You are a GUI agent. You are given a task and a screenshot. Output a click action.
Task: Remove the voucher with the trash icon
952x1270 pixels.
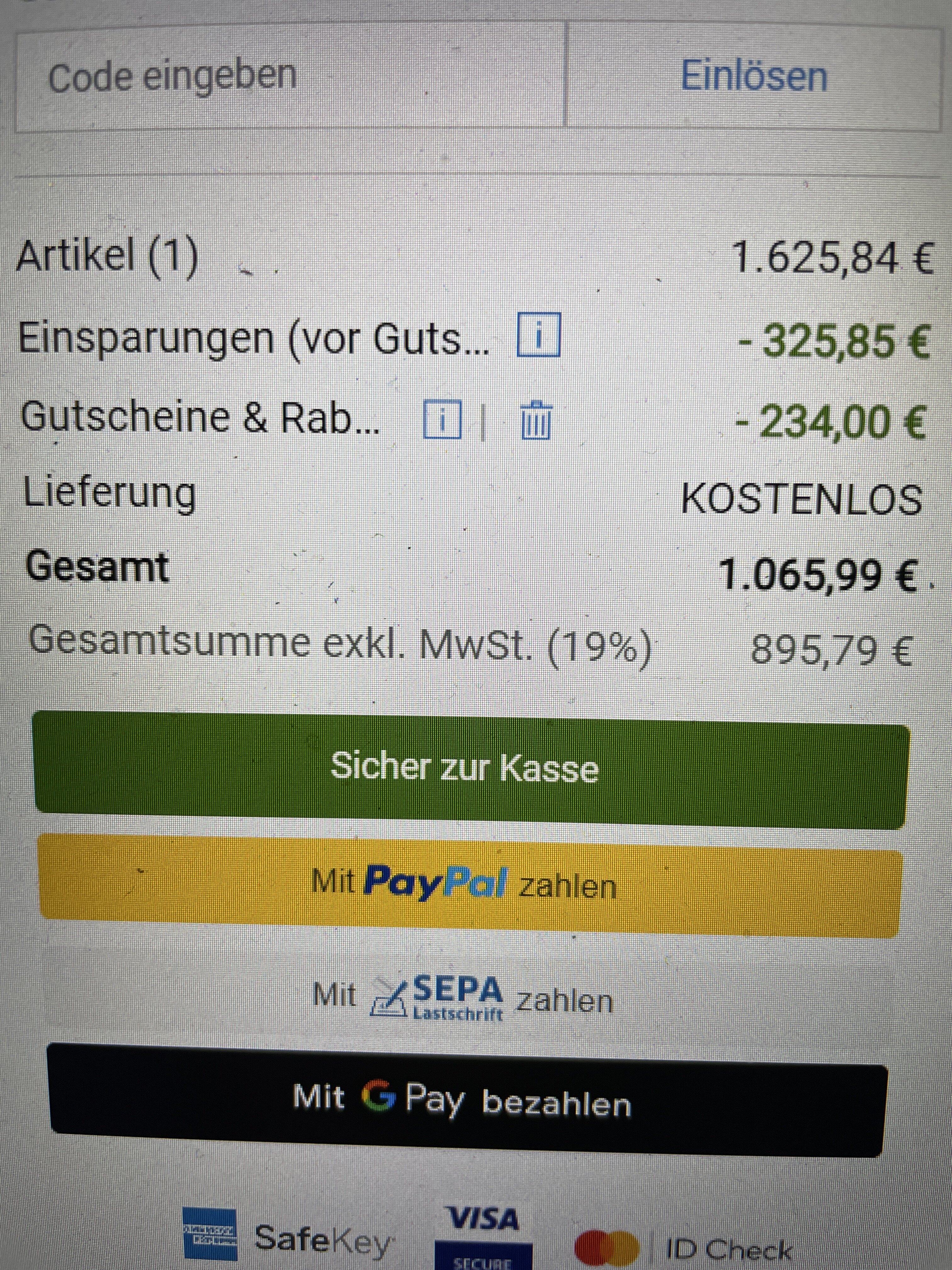click(536, 421)
